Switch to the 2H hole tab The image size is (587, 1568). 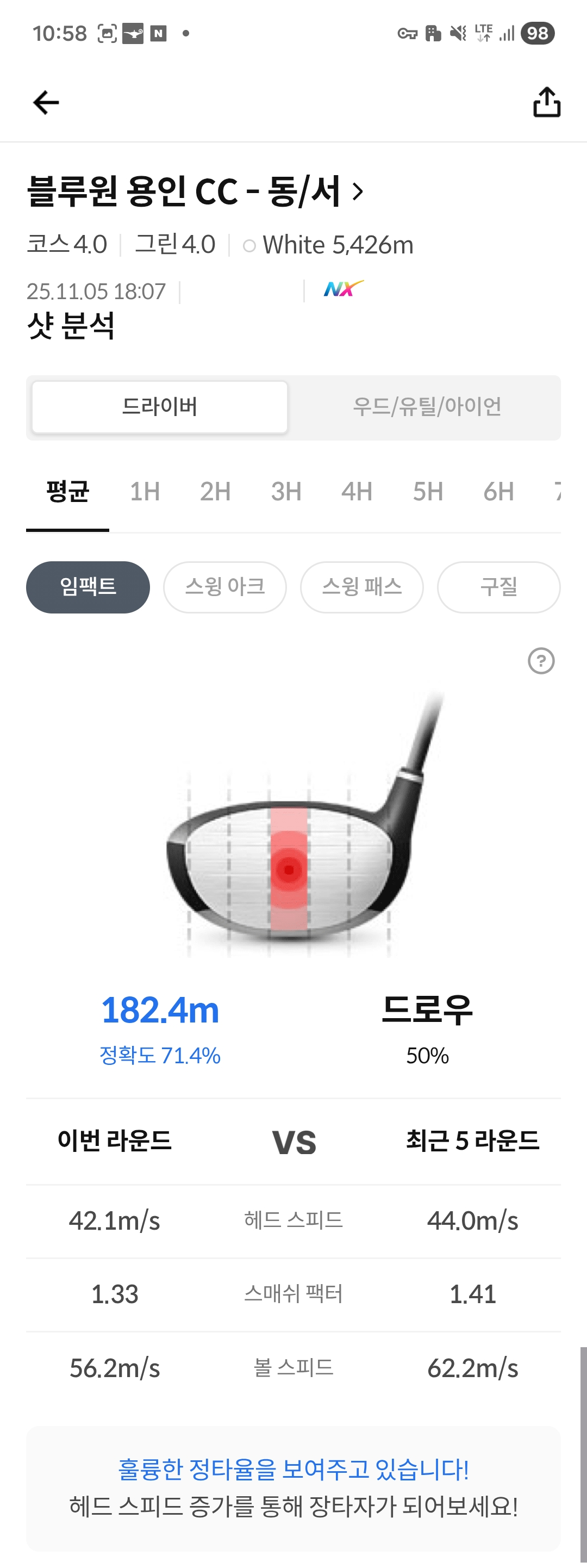click(215, 491)
